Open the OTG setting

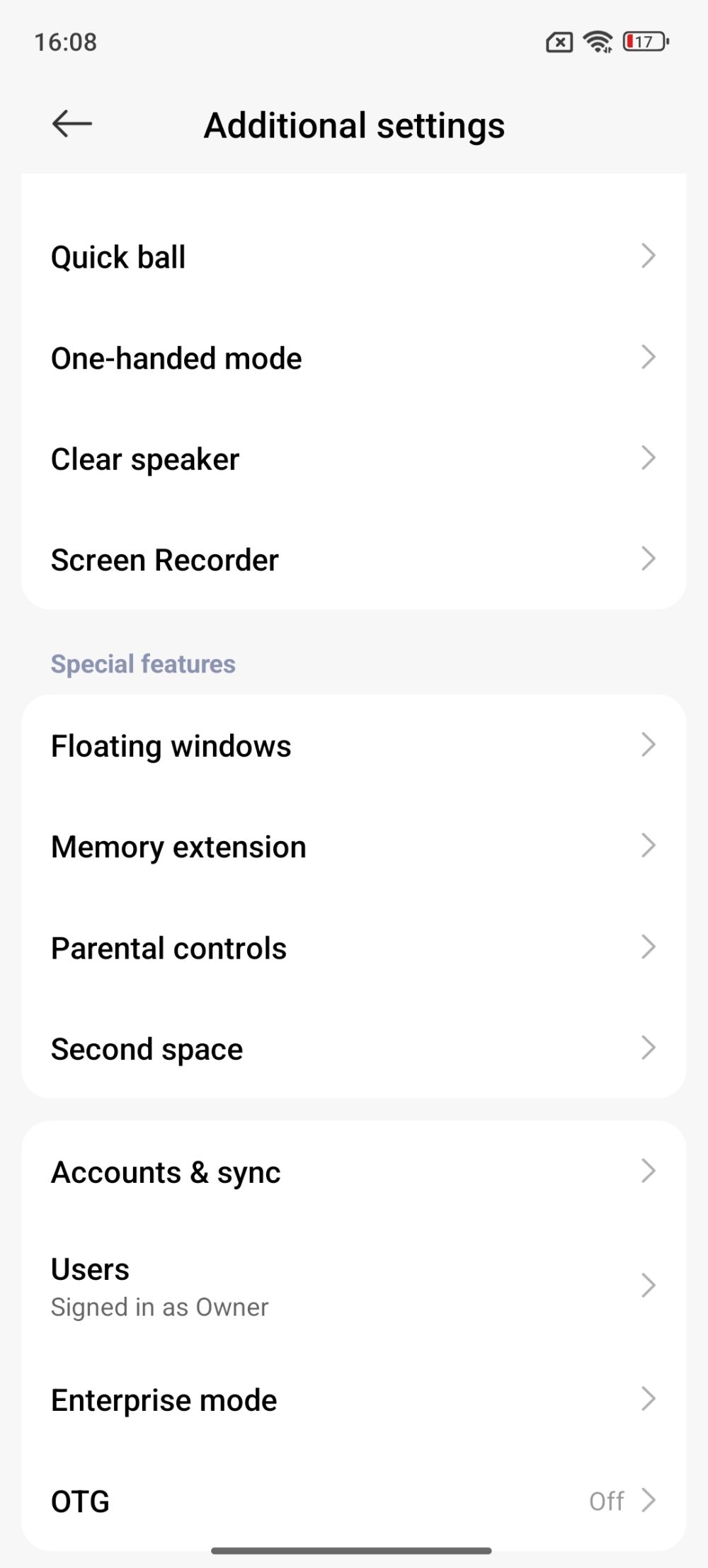click(353, 1501)
